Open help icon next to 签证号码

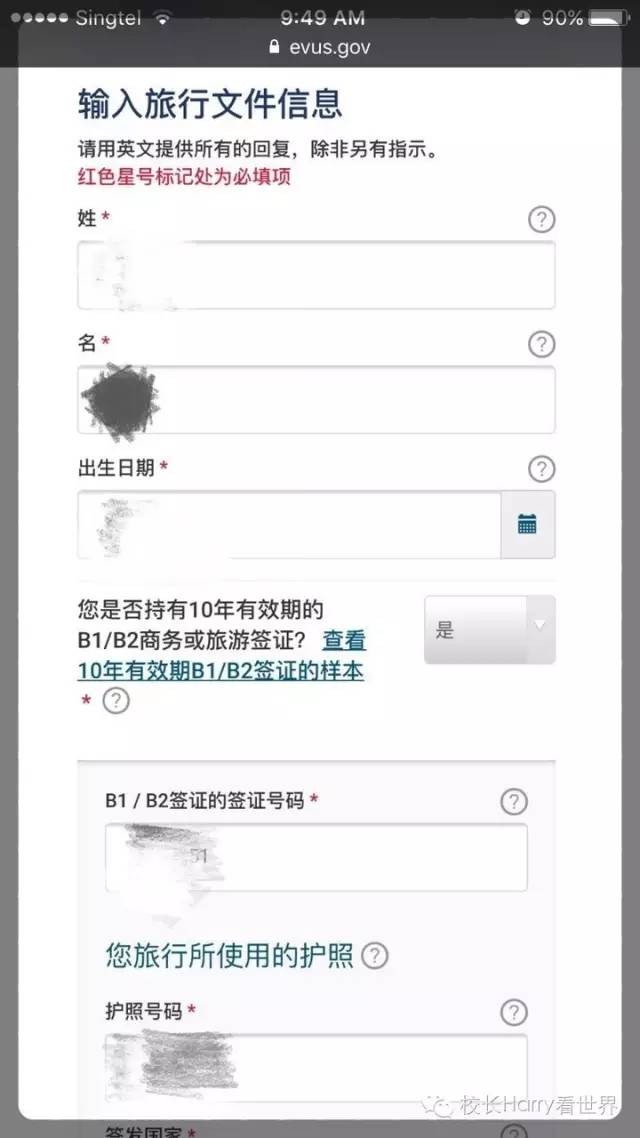[x=513, y=801]
